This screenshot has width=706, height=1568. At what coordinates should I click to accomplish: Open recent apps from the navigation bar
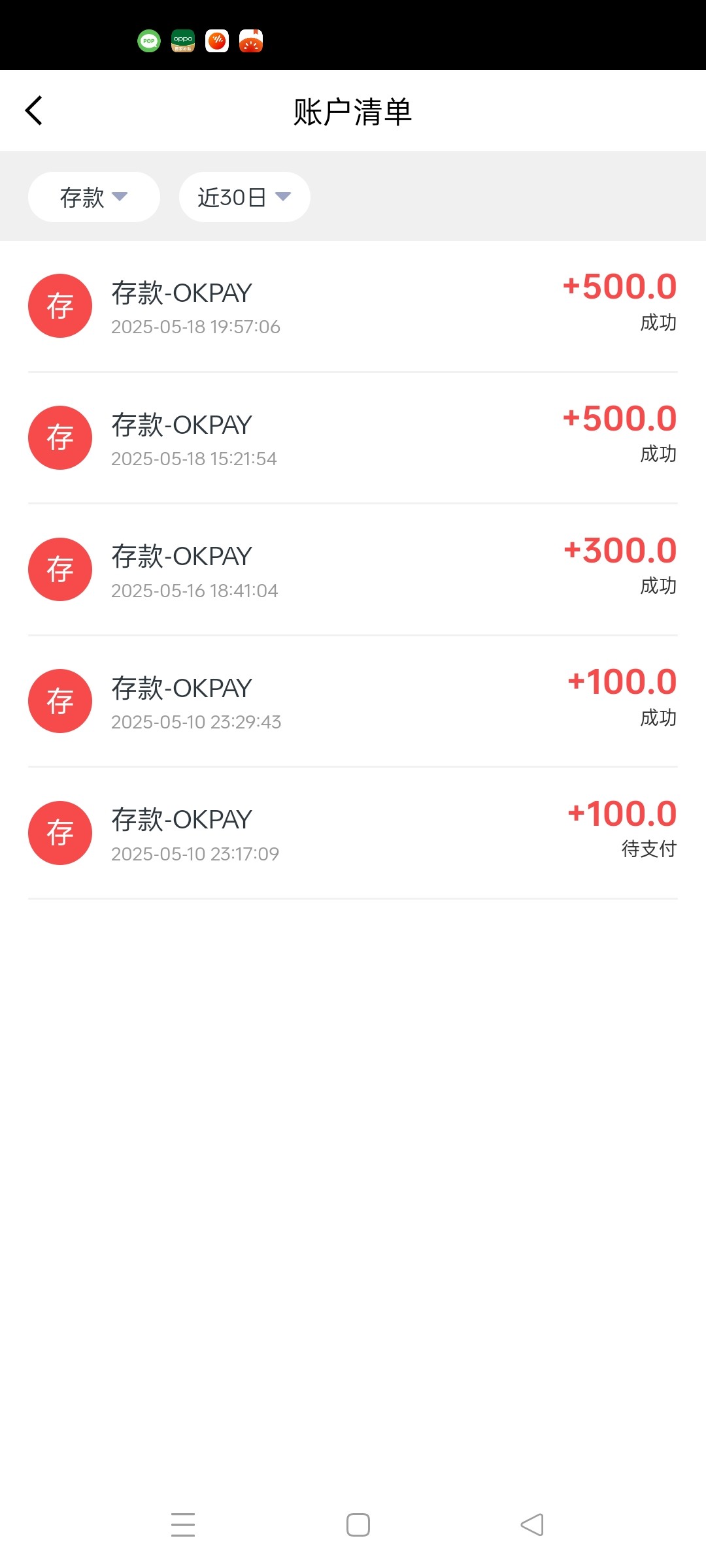[x=183, y=1525]
